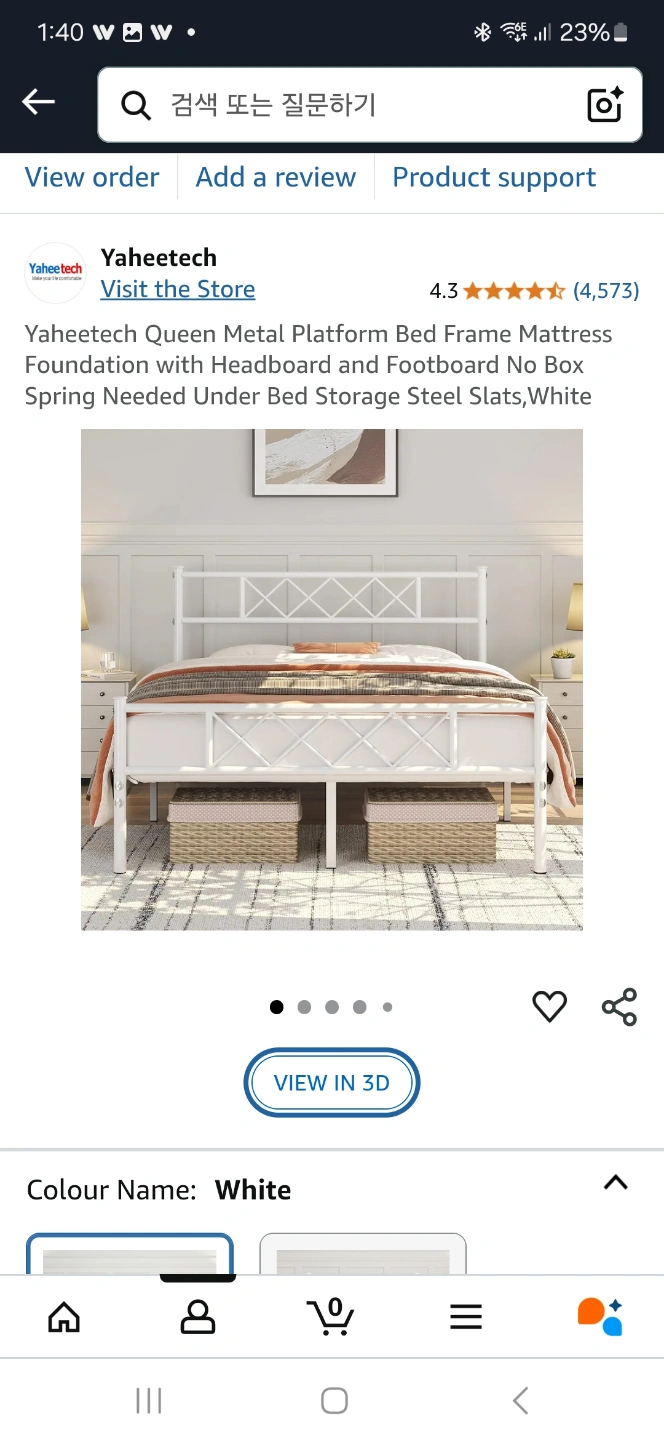Collapse the Colour Name section
This screenshot has height=1440, width=664.
[616, 1183]
